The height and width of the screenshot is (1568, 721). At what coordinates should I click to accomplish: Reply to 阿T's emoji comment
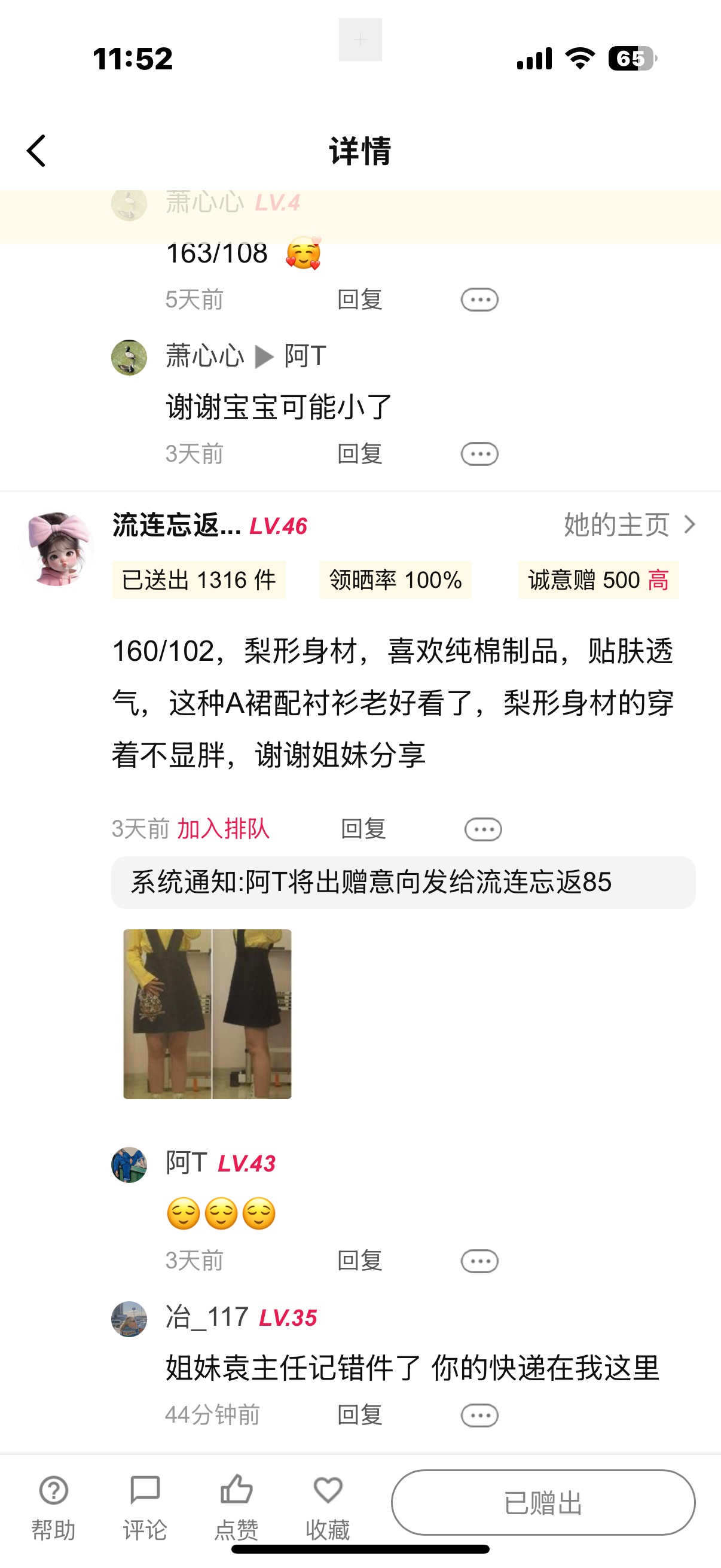pos(359,1261)
